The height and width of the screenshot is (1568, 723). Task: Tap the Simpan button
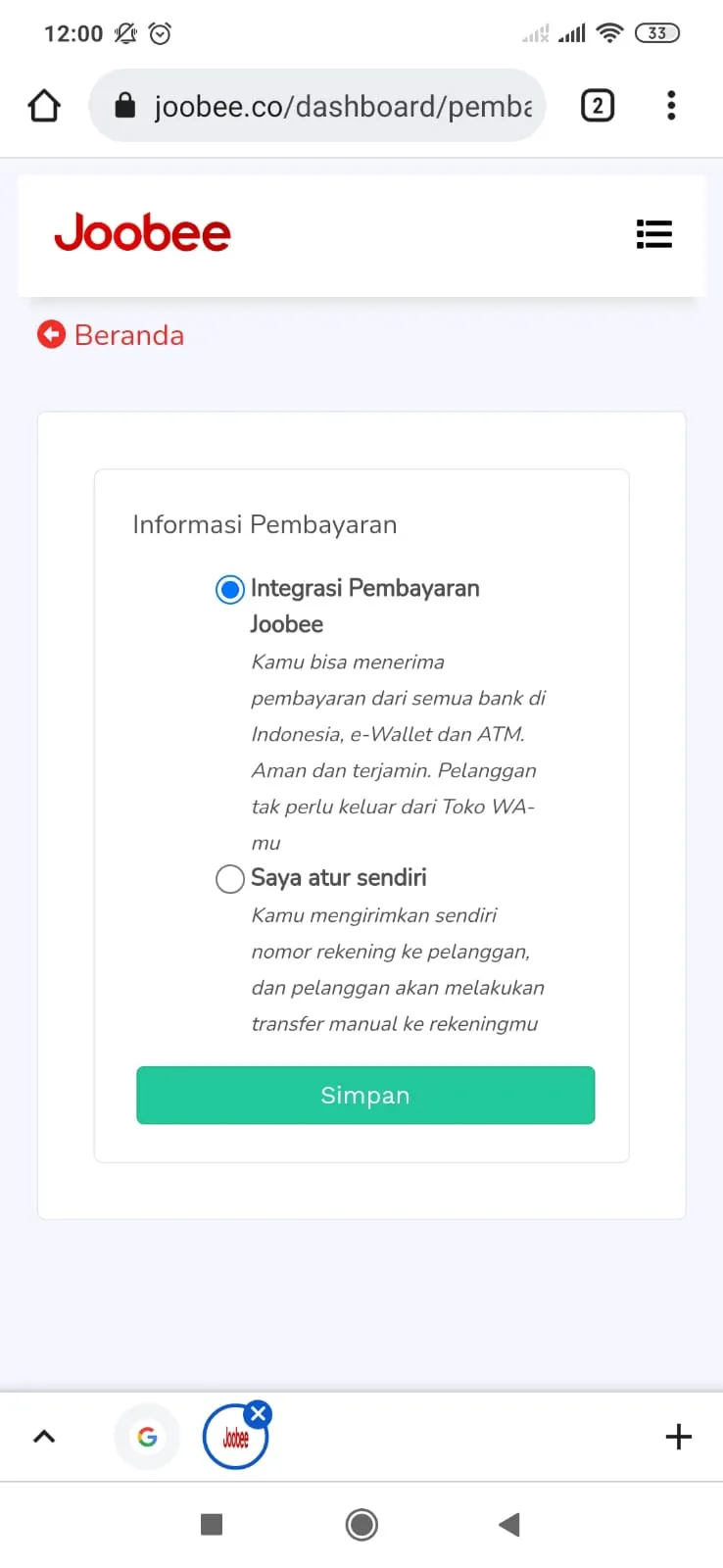[365, 1095]
